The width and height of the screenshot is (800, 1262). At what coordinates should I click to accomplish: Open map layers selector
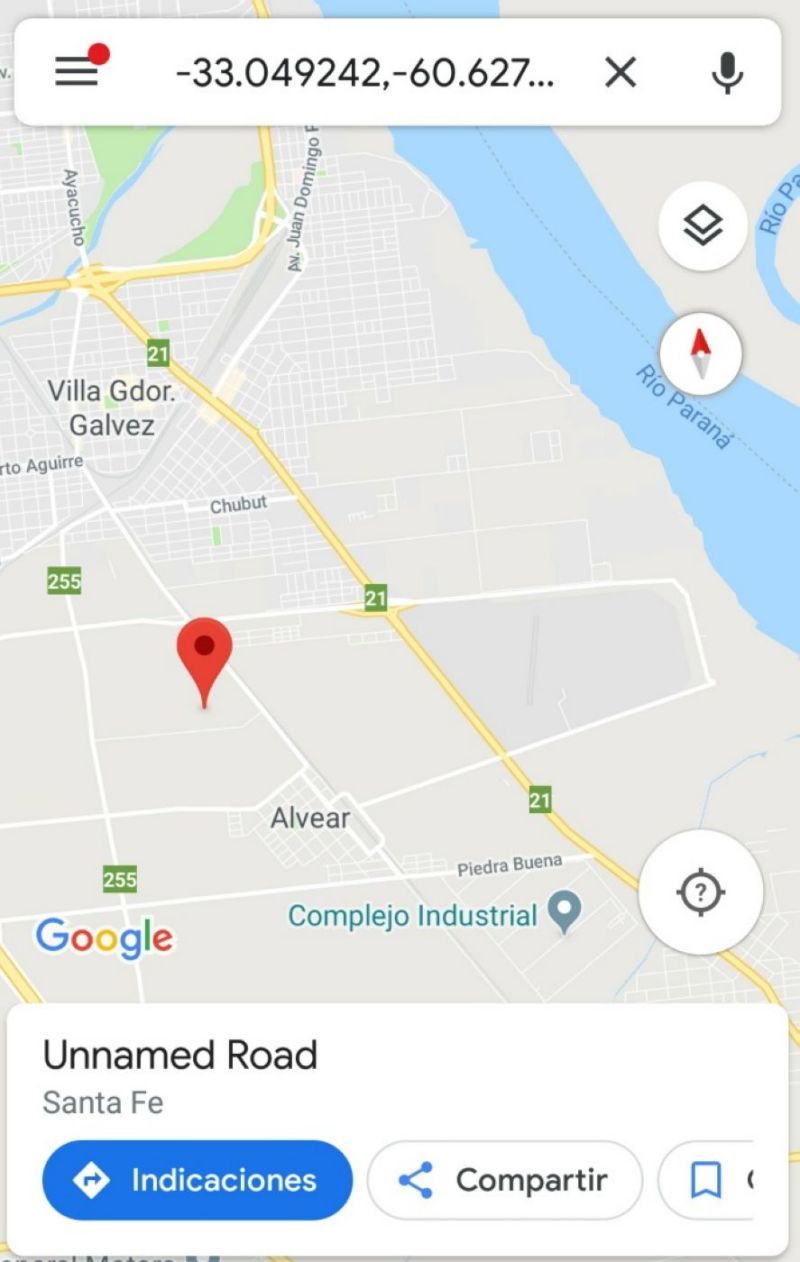click(702, 227)
